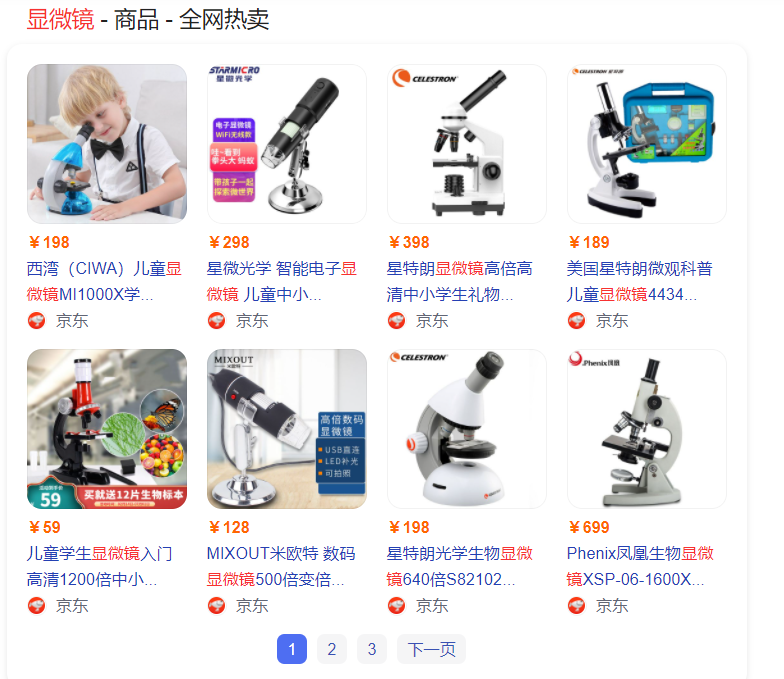The width and height of the screenshot is (784, 679).
Task: Go to results page 2
Action: (x=331, y=650)
